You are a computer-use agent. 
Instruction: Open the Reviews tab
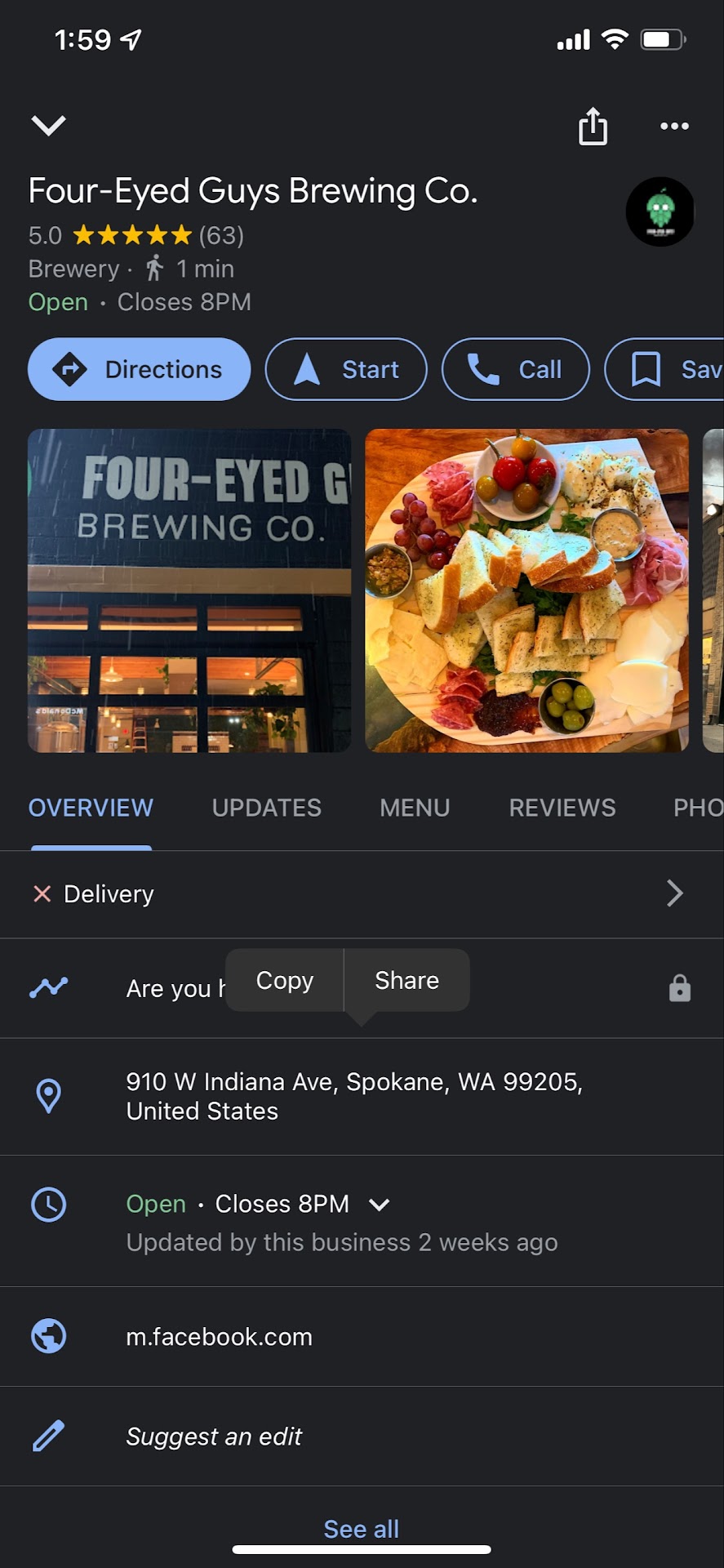(x=562, y=808)
